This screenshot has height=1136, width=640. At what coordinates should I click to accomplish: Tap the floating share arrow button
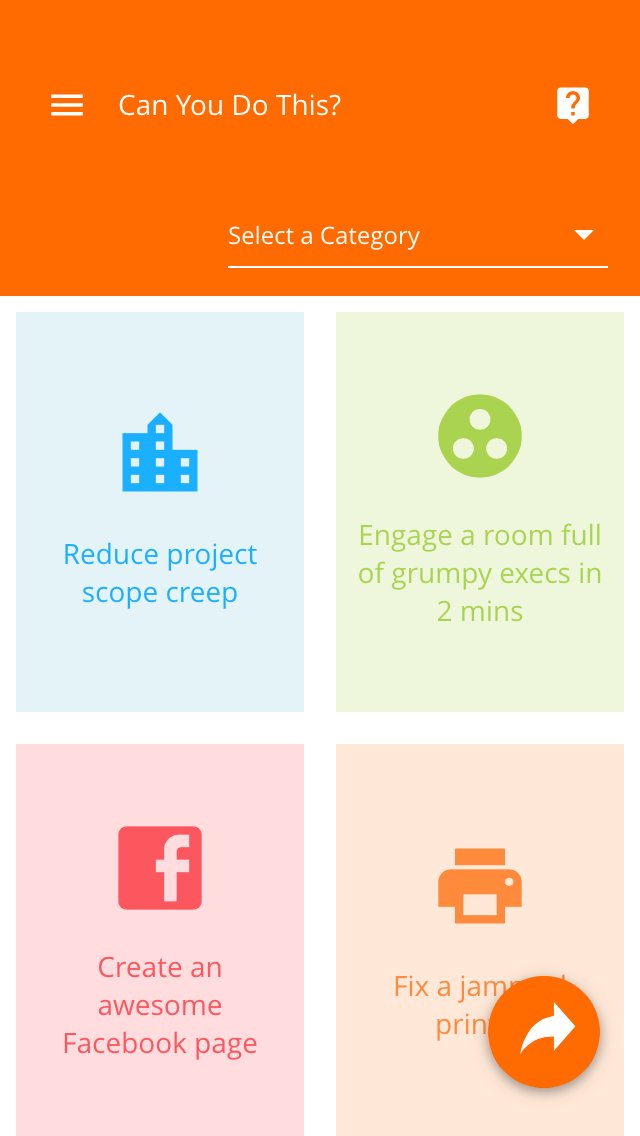click(x=544, y=1031)
